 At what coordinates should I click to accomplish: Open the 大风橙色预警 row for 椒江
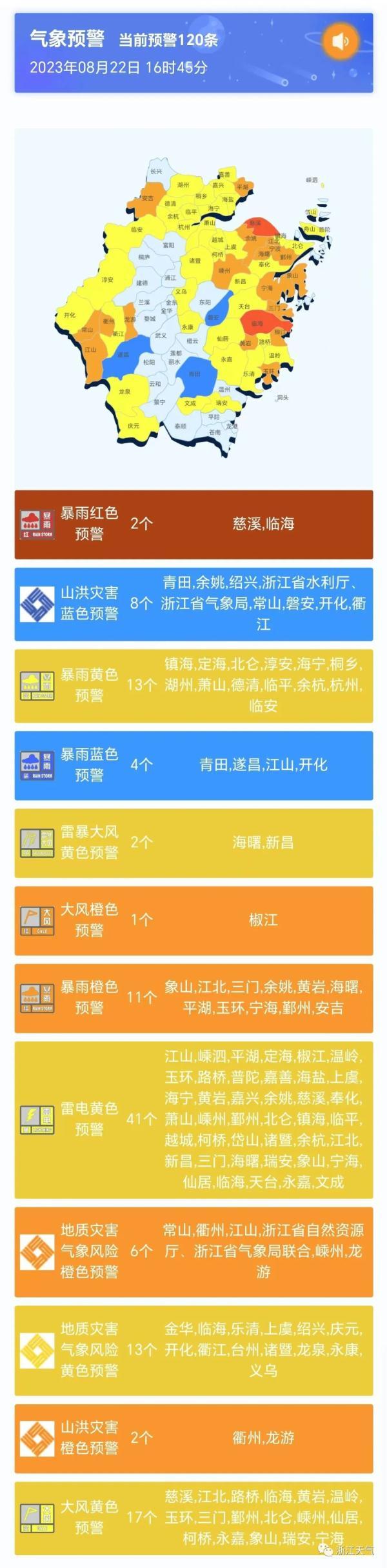tap(193, 920)
